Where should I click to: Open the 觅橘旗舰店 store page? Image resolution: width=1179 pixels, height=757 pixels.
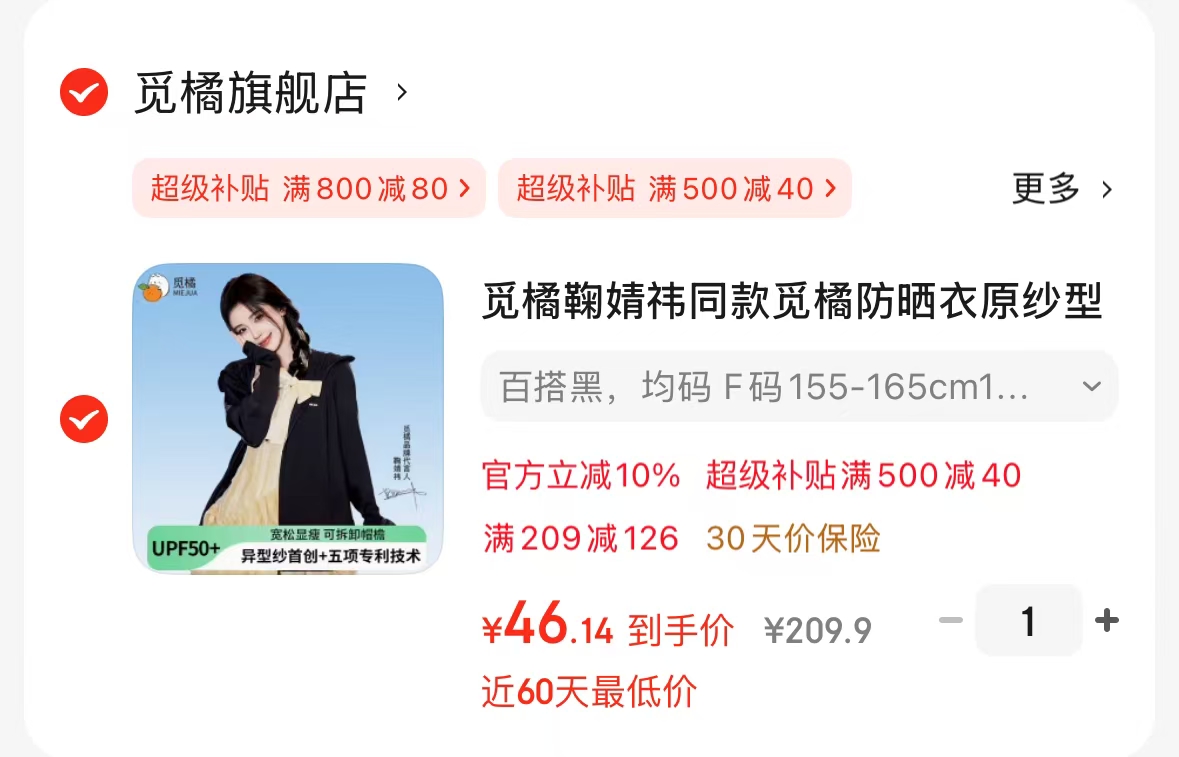(x=251, y=93)
